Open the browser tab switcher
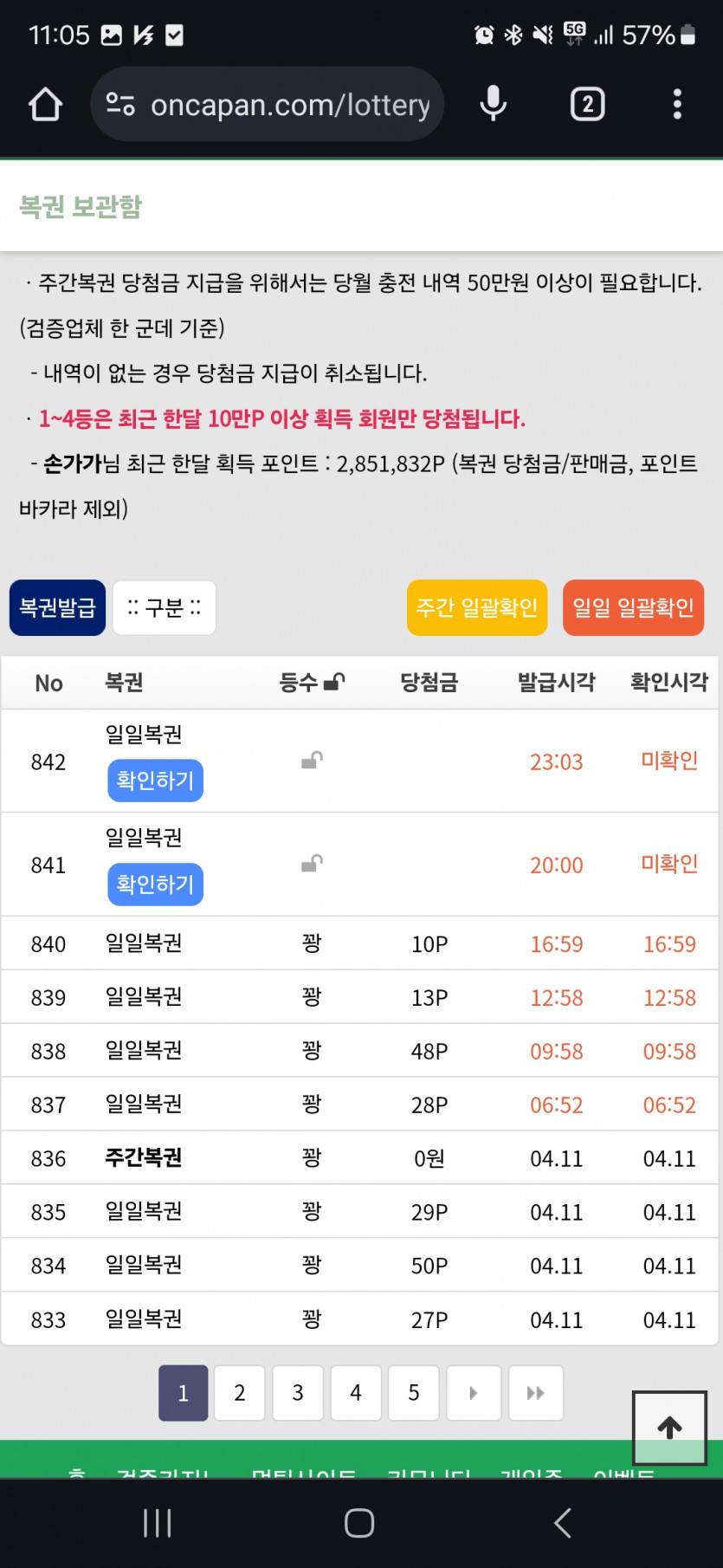Viewport: 723px width, 1568px height. (587, 105)
